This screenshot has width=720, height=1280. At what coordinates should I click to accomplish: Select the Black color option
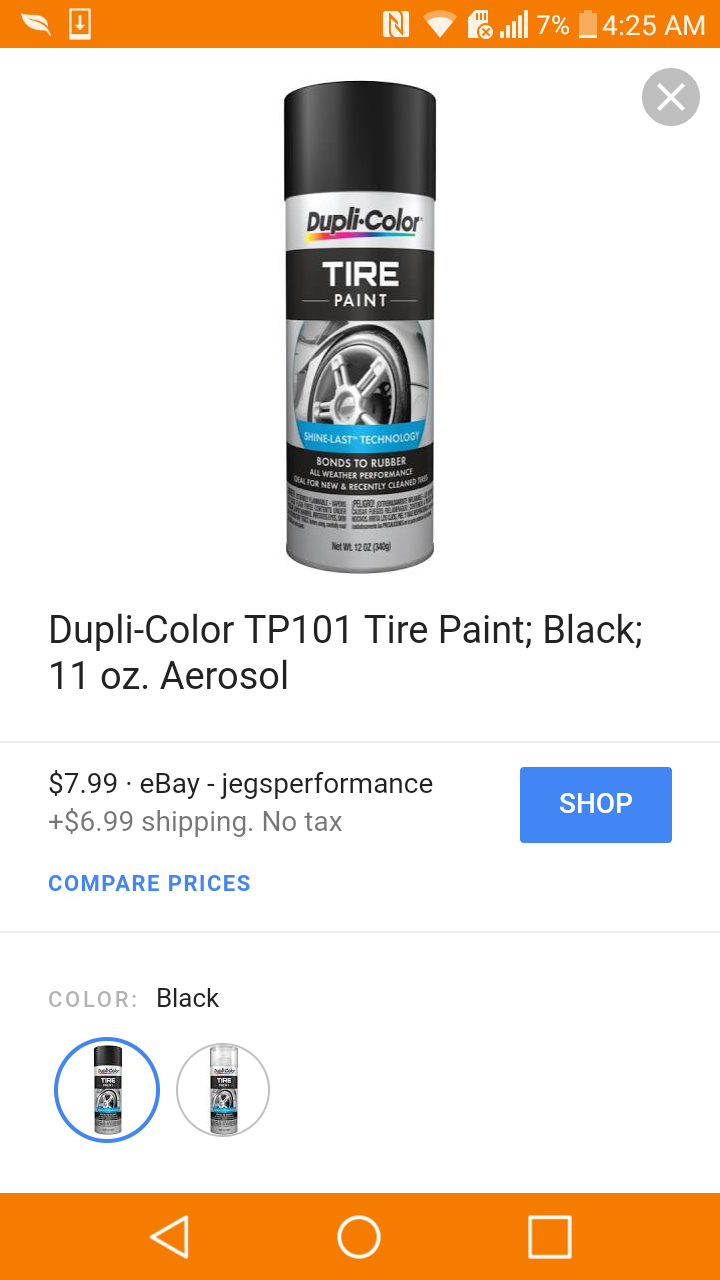tap(107, 1090)
